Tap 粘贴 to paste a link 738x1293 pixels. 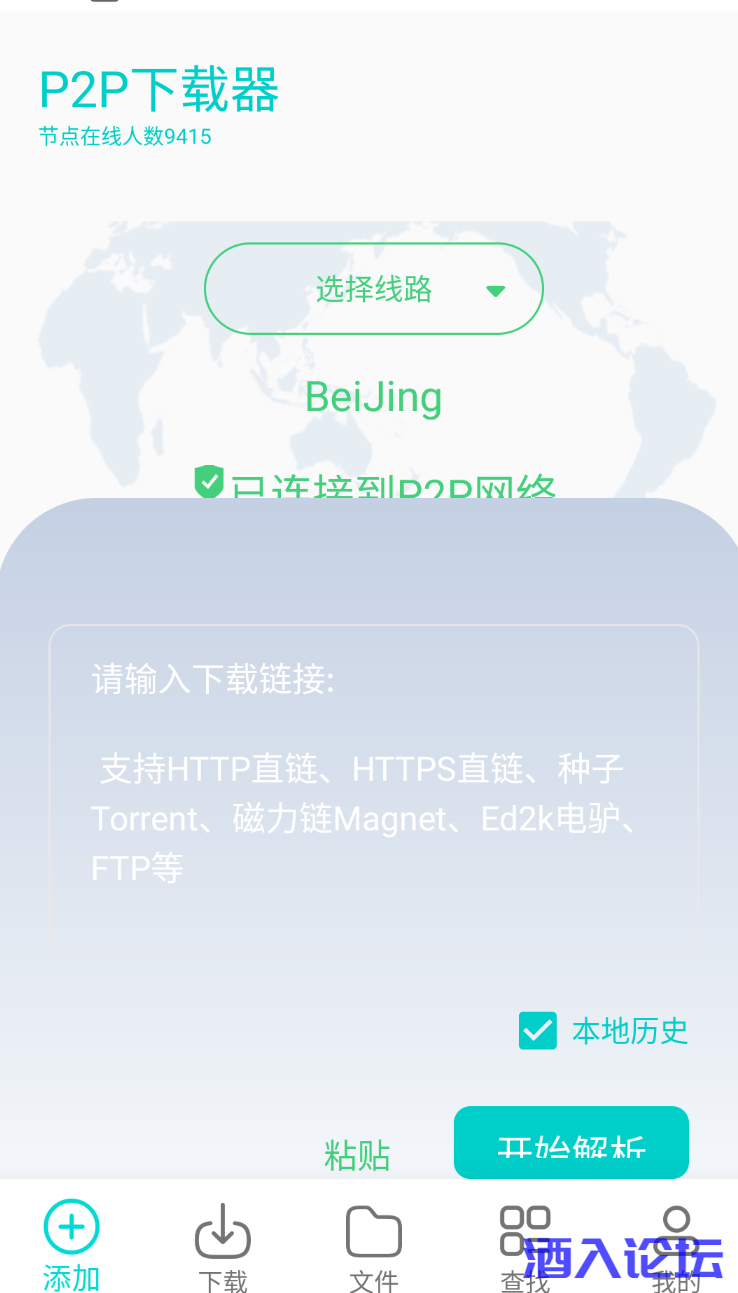(x=357, y=1155)
